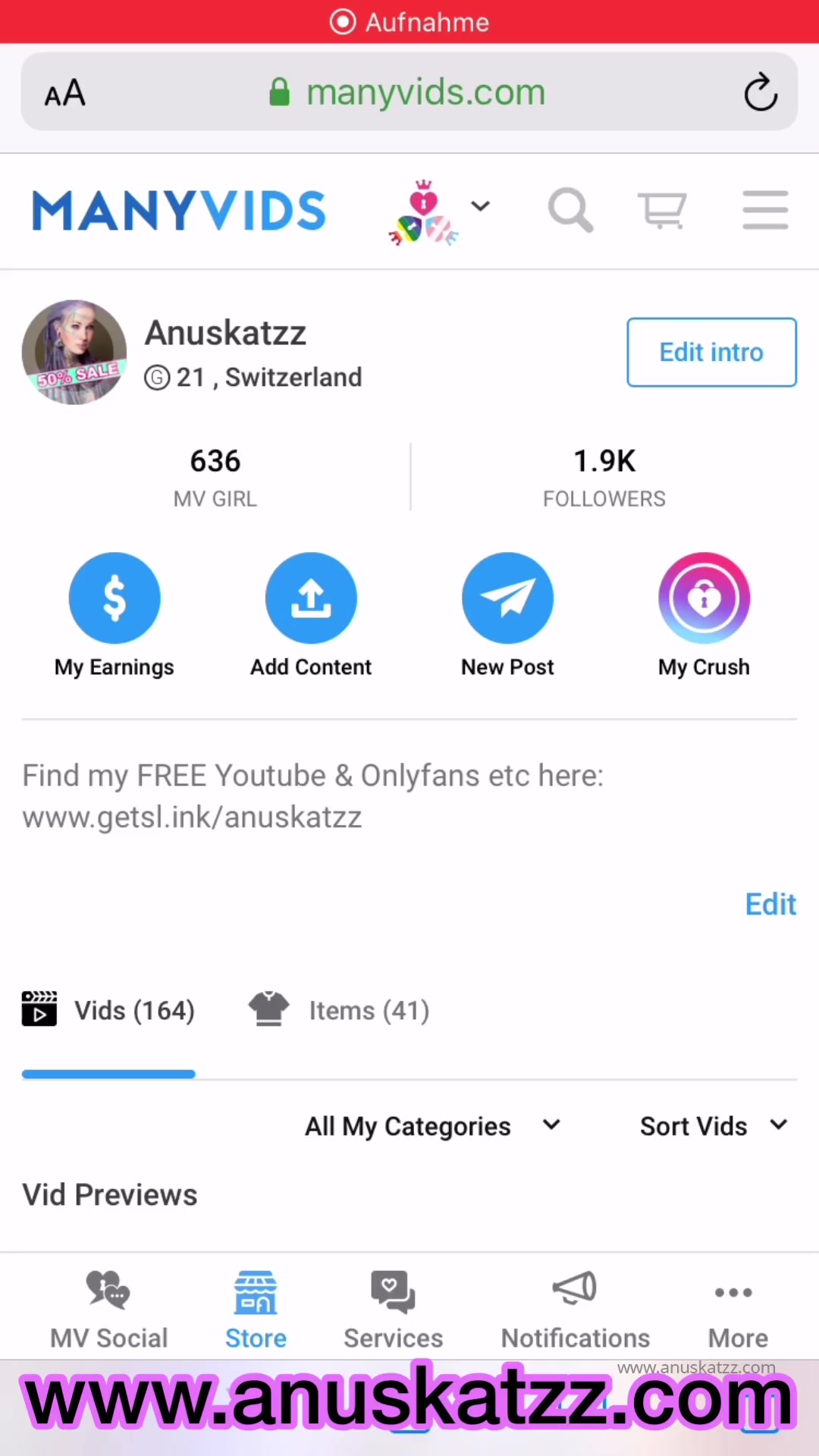
Task: Tap the Edit link under bio
Action: (770, 904)
